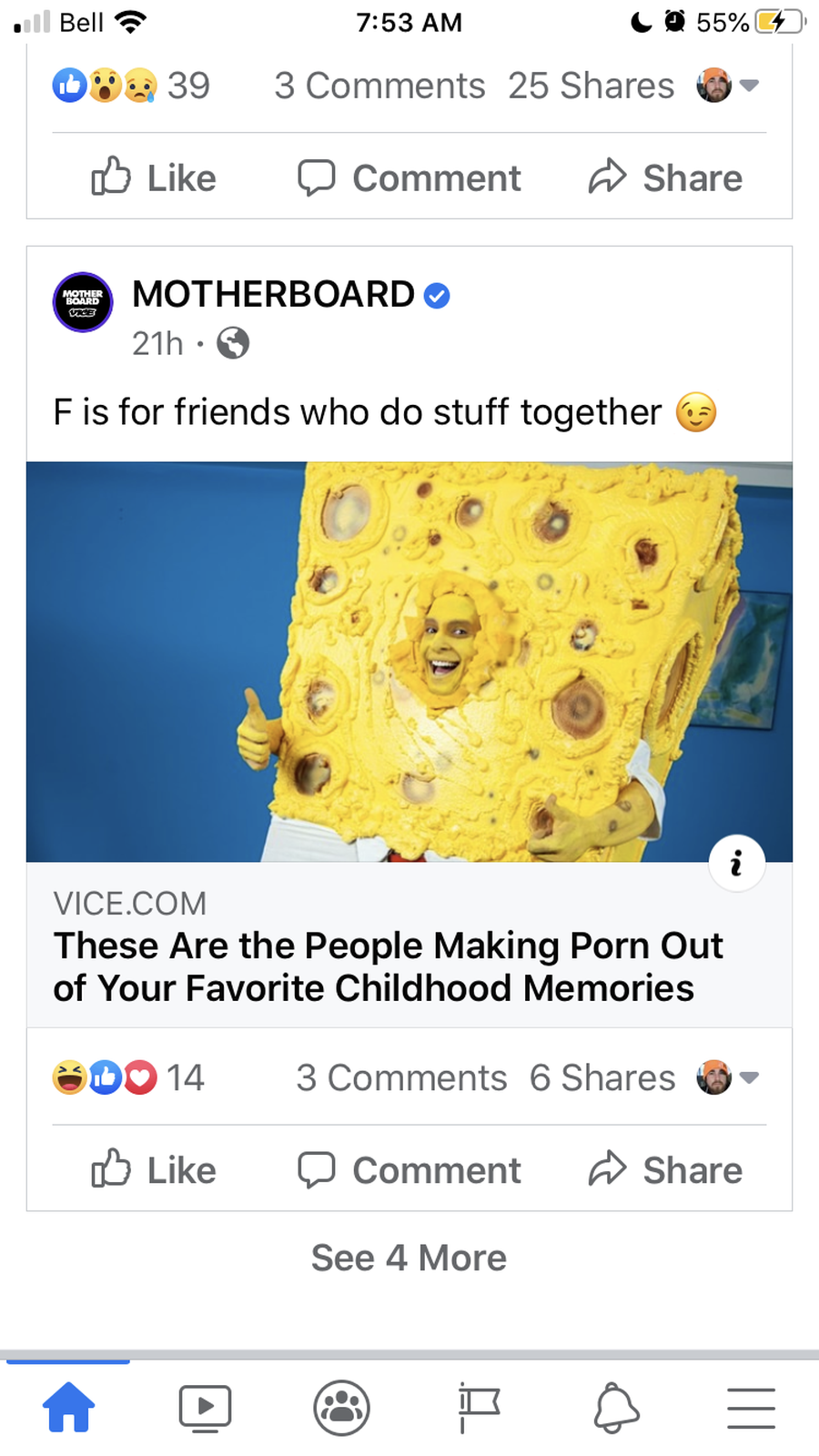View the 6 Shares list

(602, 1077)
